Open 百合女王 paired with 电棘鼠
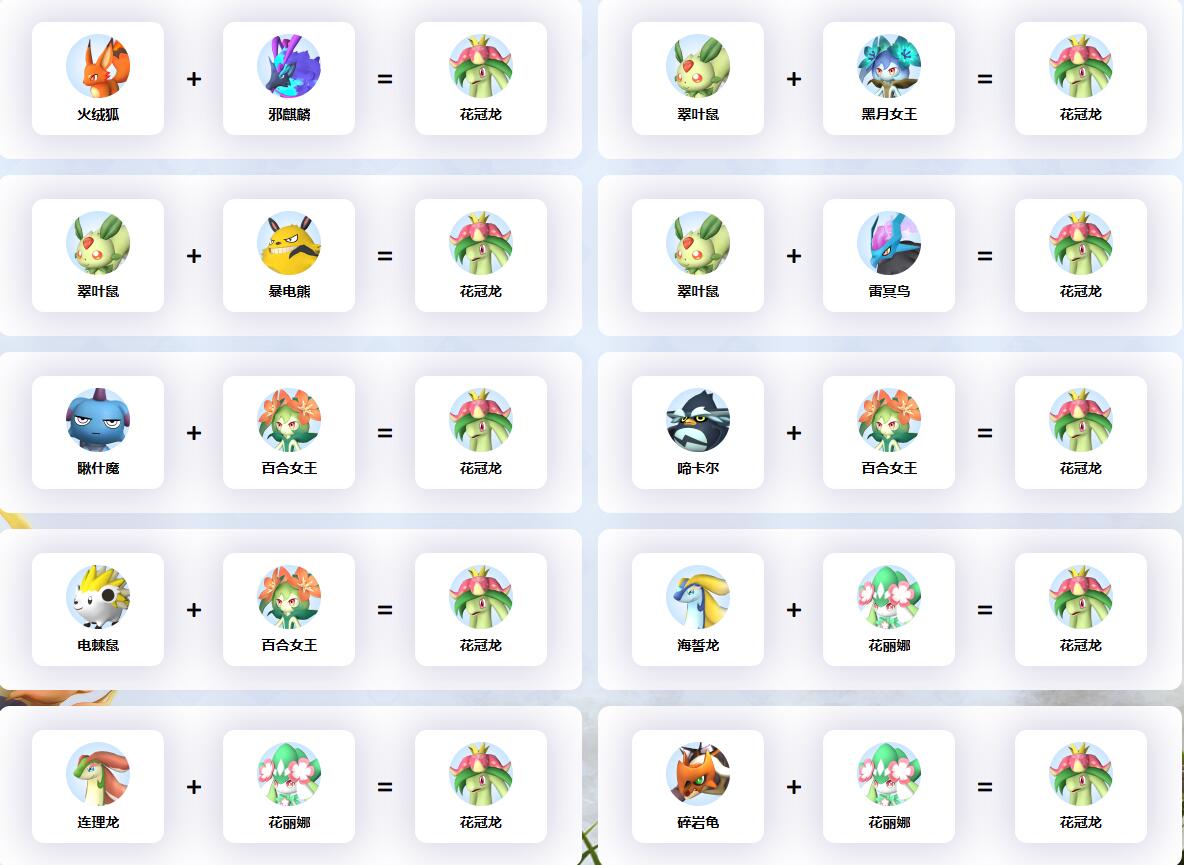The width and height of the screenshot is (1184, 865). point(289,609)
